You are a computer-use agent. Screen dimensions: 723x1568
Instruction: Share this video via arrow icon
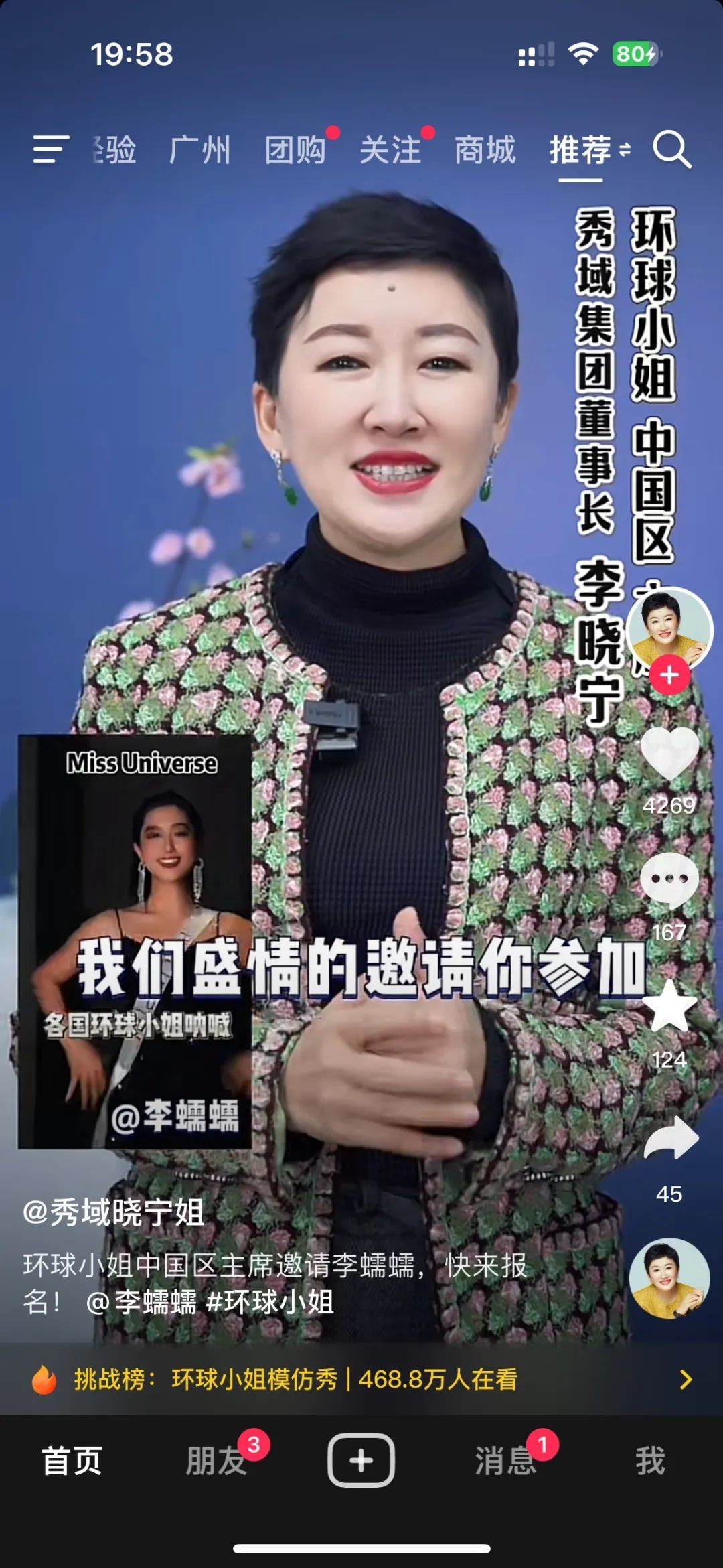[x=671, y=1138]
